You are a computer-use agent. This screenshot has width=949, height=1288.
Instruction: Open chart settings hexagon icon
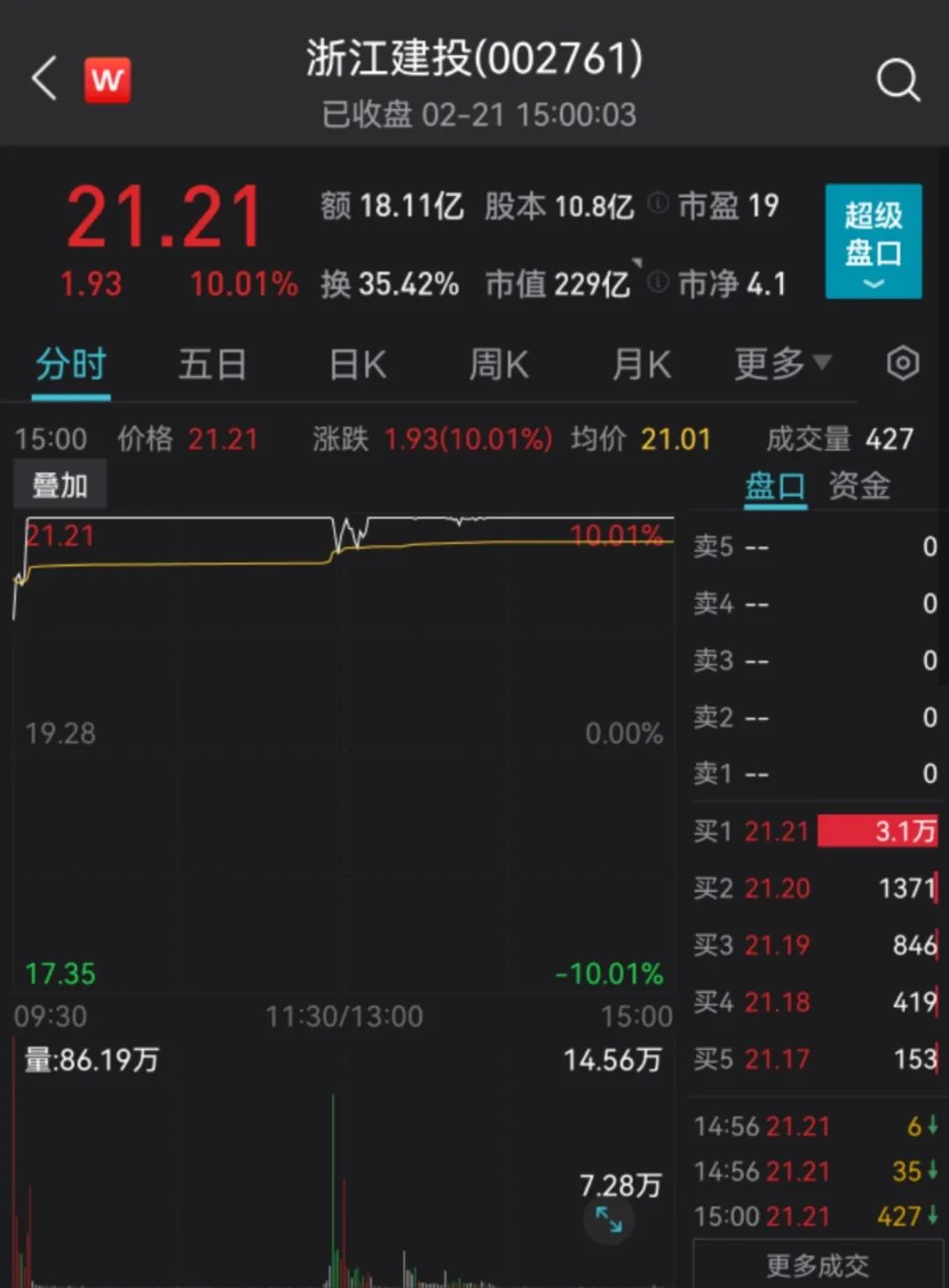[x=902, y=364]
